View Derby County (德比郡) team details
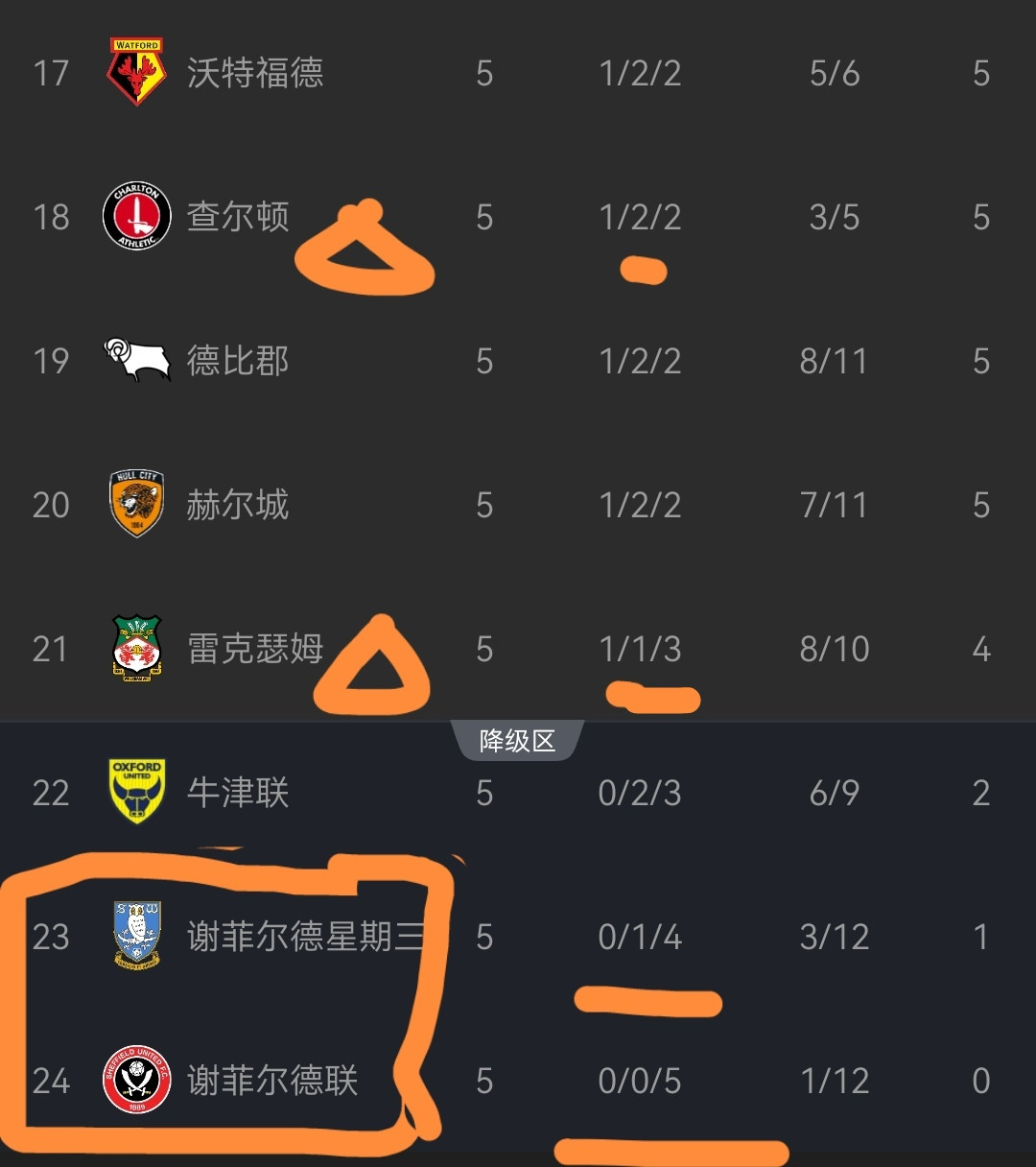 point(238,361)
